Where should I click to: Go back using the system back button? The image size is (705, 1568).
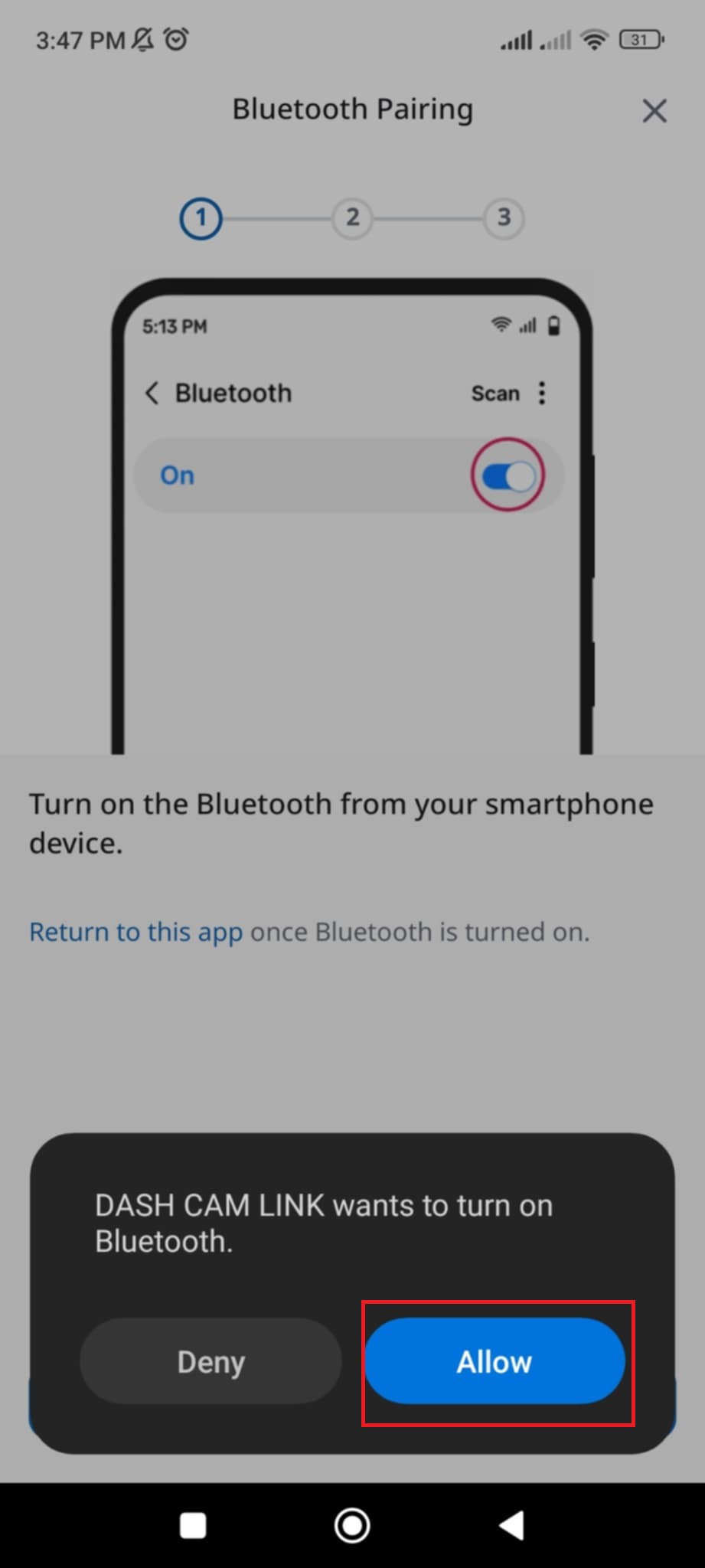point(511,1525)
